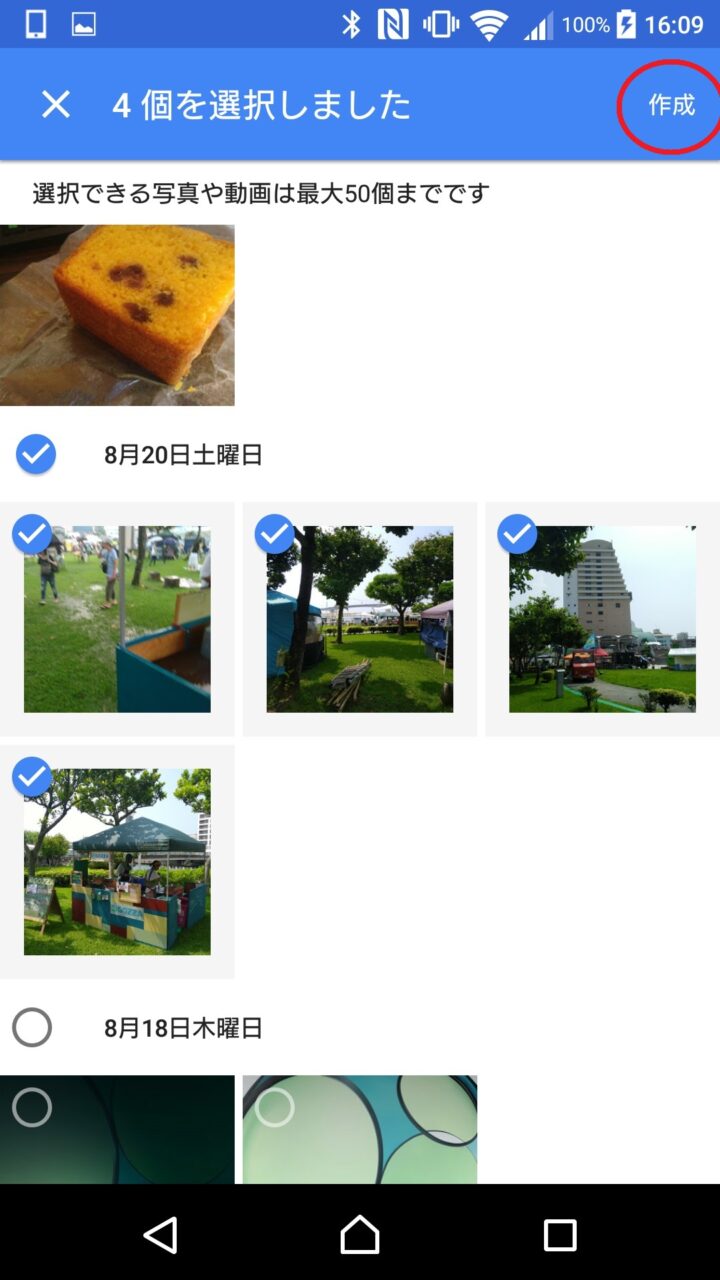Deselect the photo with the tall hotel building
The width and height of the screenshot is (720, 1280).
(x=602, y=619)
